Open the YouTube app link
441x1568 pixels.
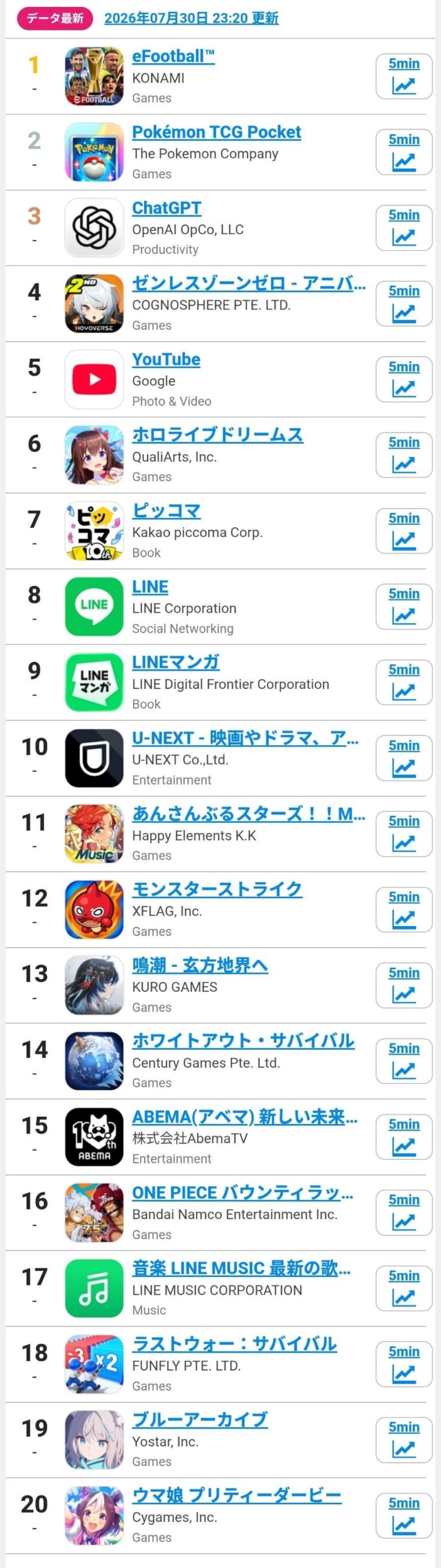(167, 360)
